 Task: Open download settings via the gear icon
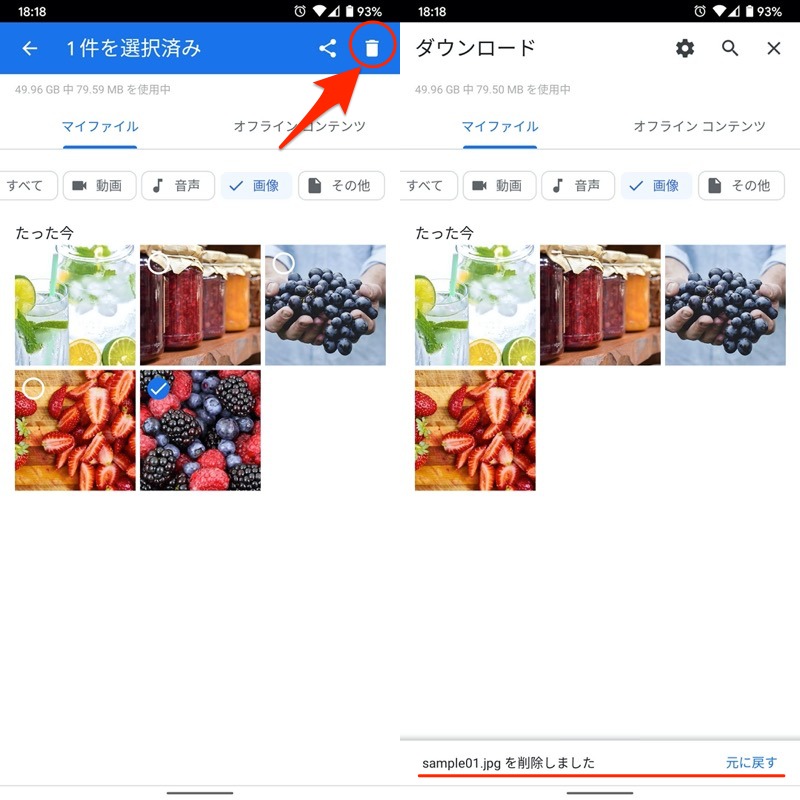[x=685, y=48]
